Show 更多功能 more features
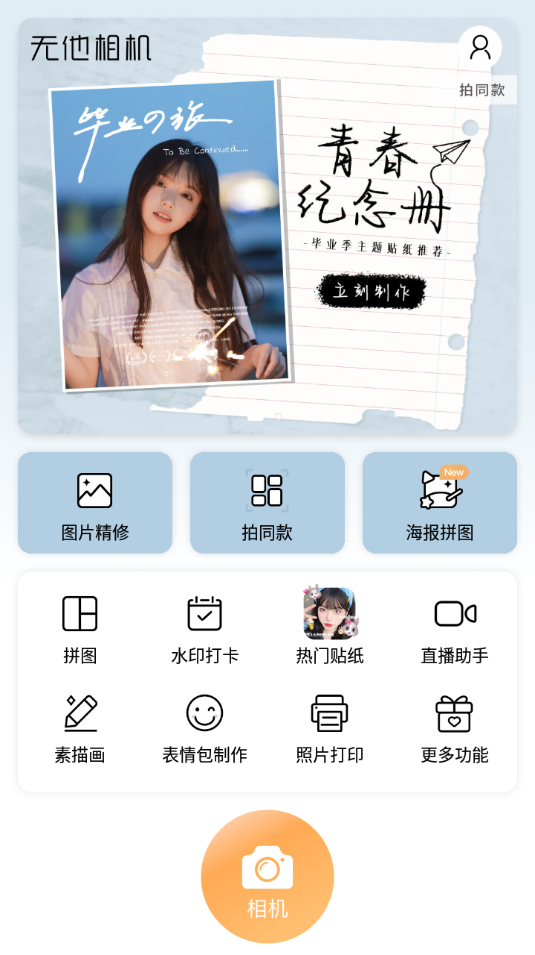Viewport: 535px width, 955px height. [455, 729]
